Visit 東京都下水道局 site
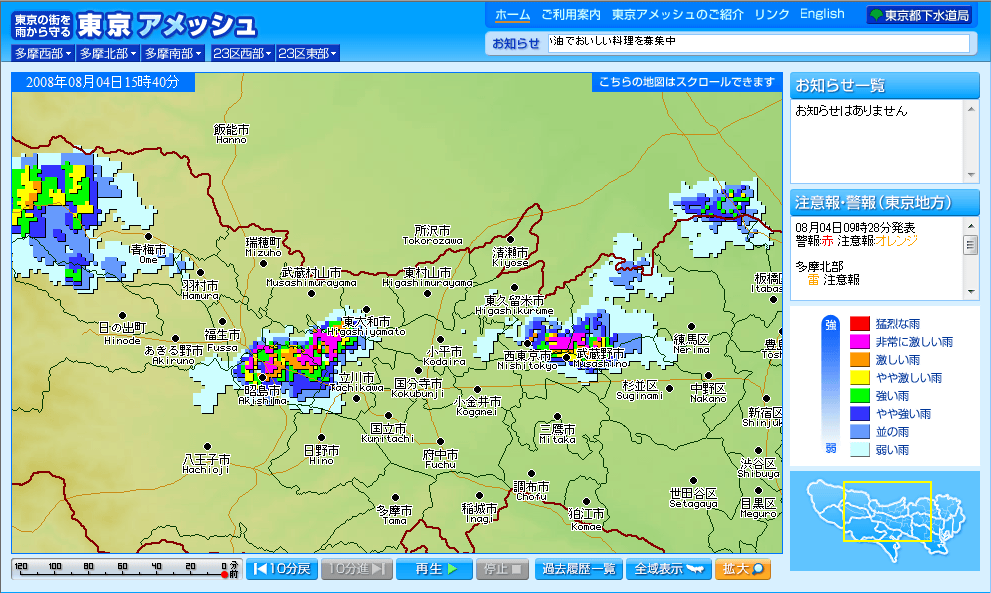 [x=919, y=15]
